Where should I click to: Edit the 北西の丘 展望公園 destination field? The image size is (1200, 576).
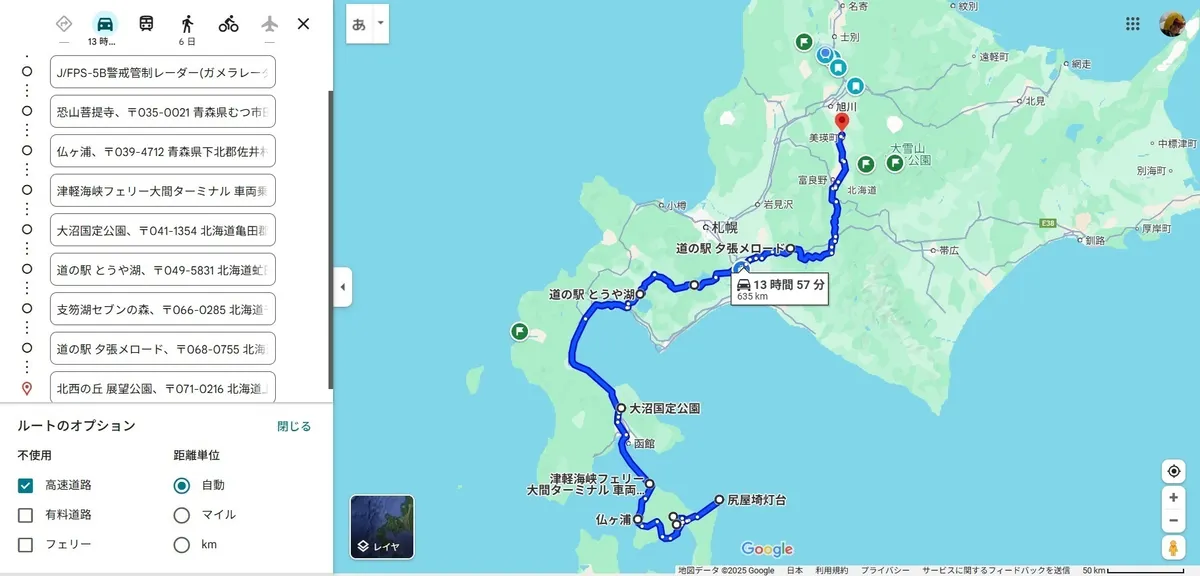tap(162, 387)
